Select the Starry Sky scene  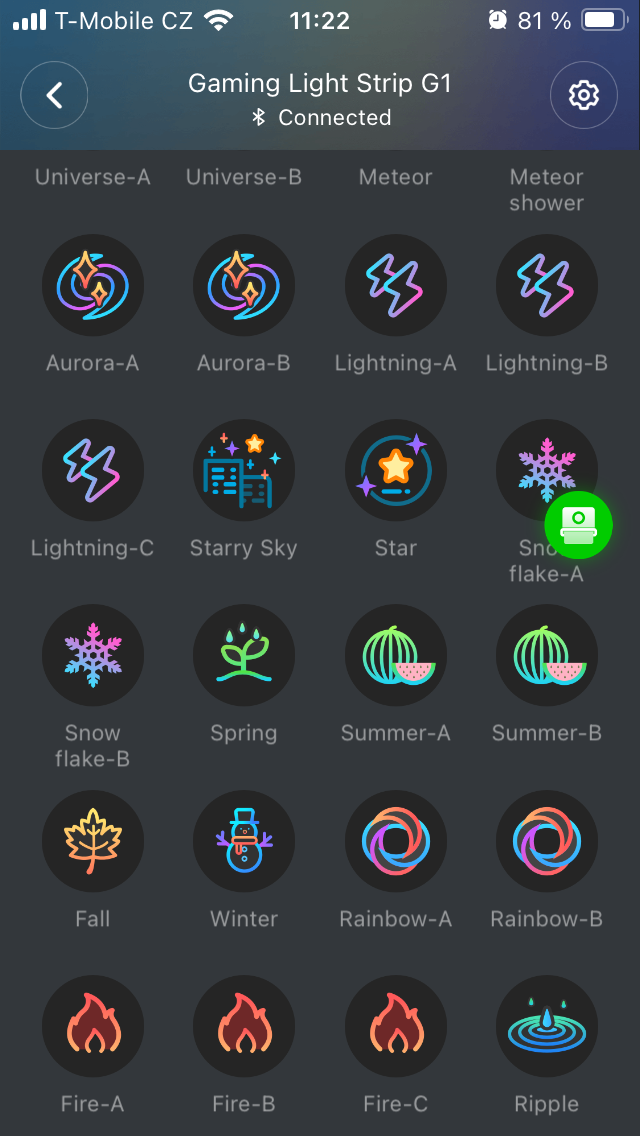coord(244,470)
